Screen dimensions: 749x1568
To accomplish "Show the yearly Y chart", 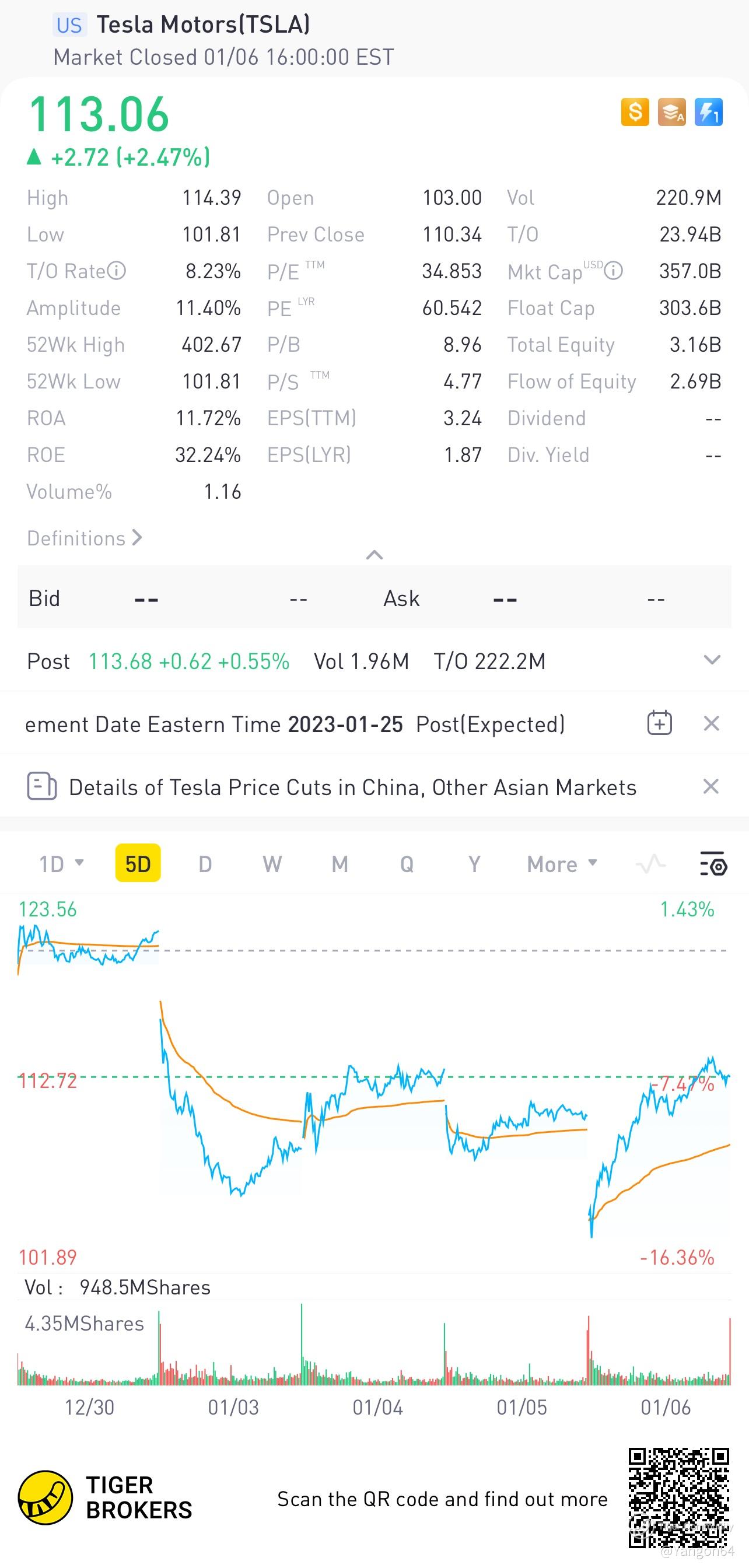I will pos(474,864).
